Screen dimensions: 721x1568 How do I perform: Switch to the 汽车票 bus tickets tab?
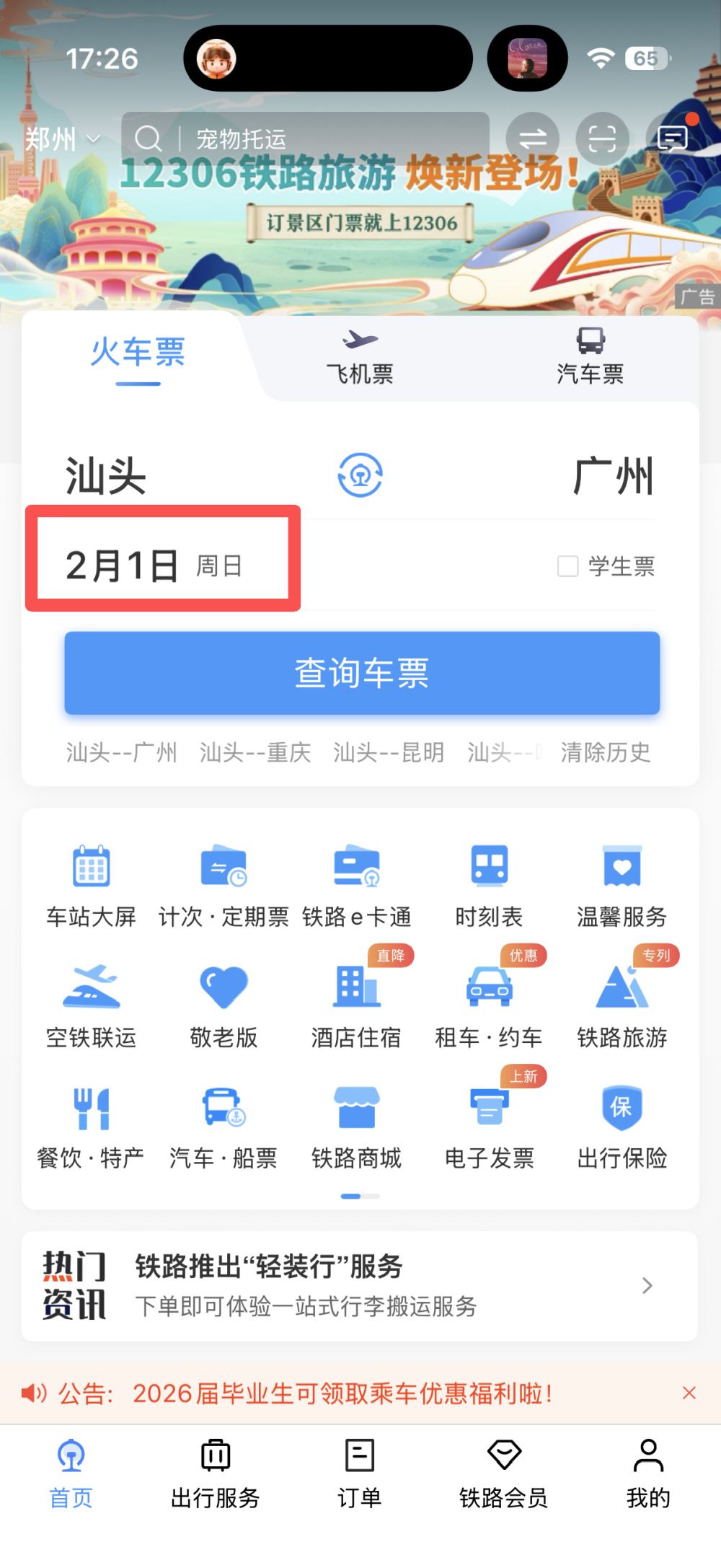(x=590, y=355)
